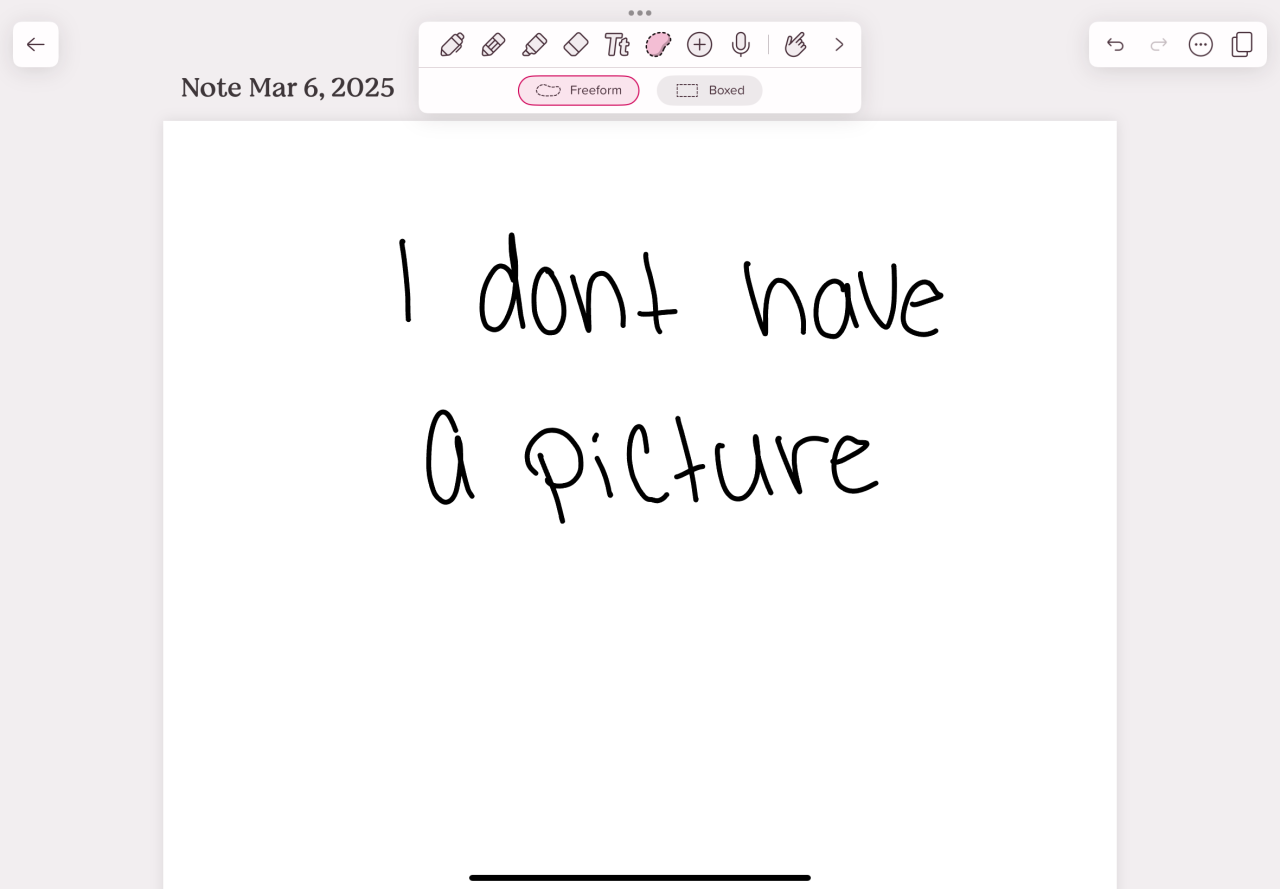Undo the last stroke

click(x=1115, y=44)
